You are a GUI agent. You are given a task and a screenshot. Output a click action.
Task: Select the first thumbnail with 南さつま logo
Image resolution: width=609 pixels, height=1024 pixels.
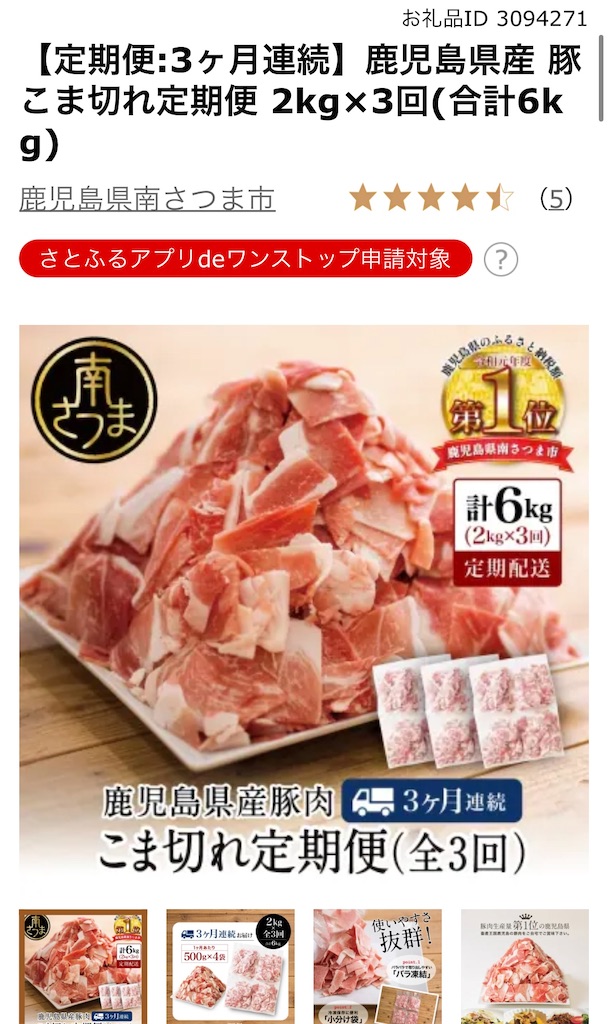[83, 964]
